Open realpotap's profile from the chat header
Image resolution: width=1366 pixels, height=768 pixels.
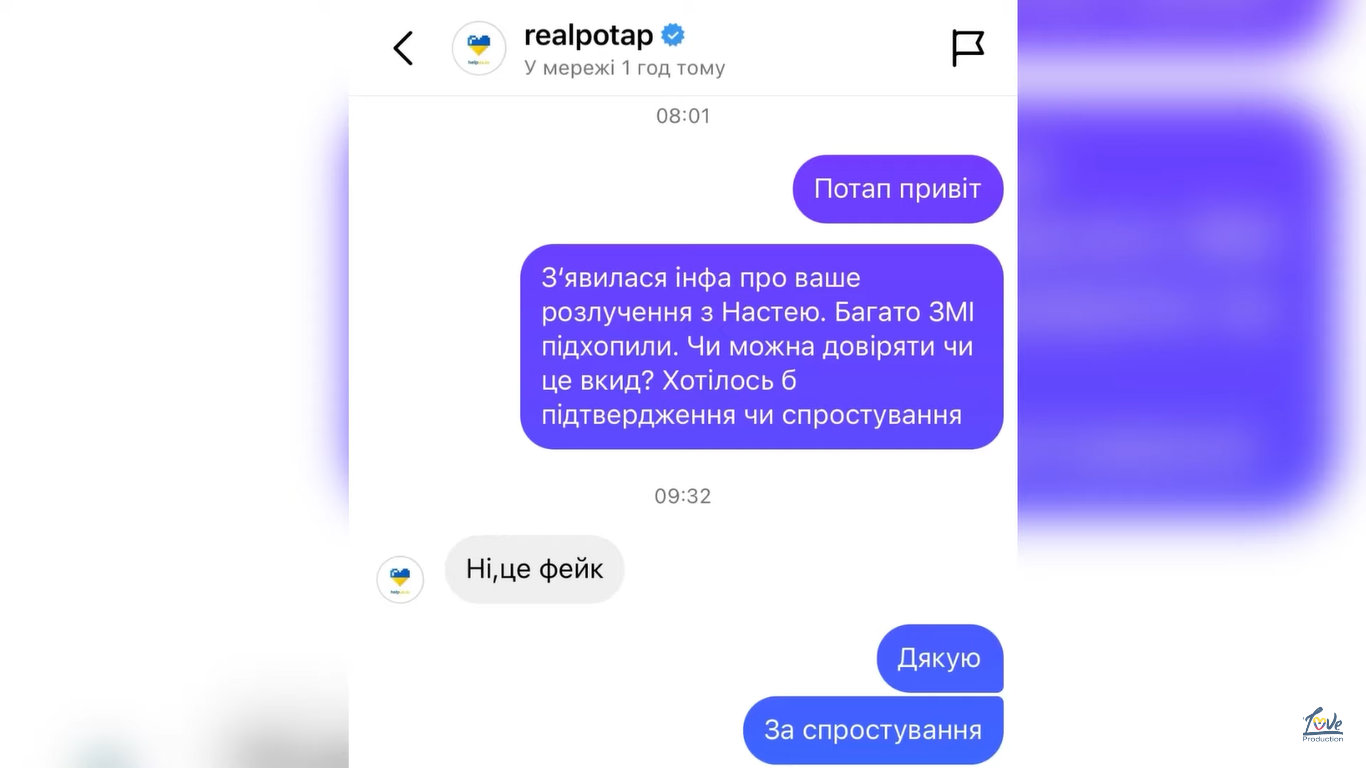[588, 37]
